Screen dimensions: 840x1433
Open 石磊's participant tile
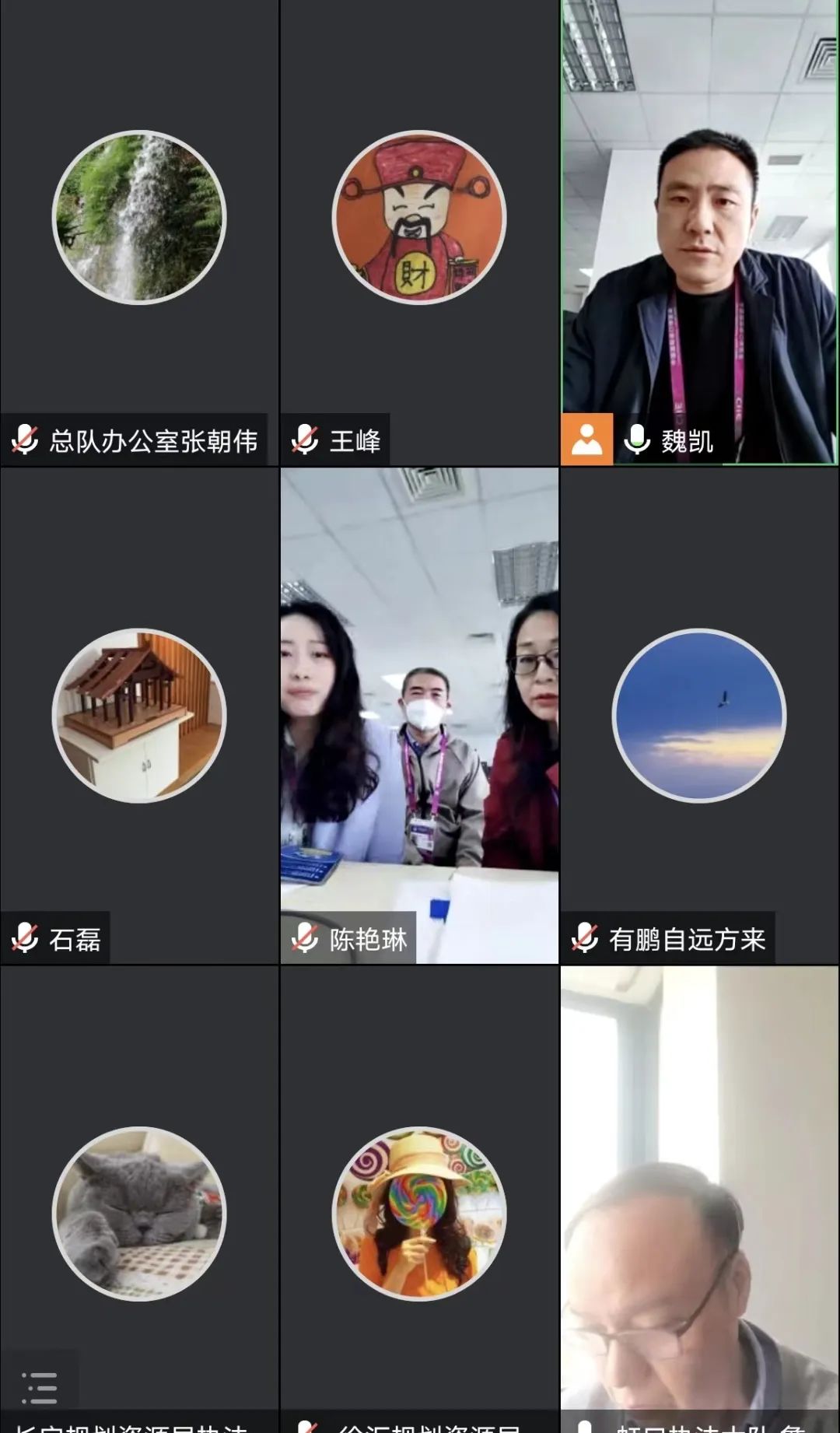[139, 716]
